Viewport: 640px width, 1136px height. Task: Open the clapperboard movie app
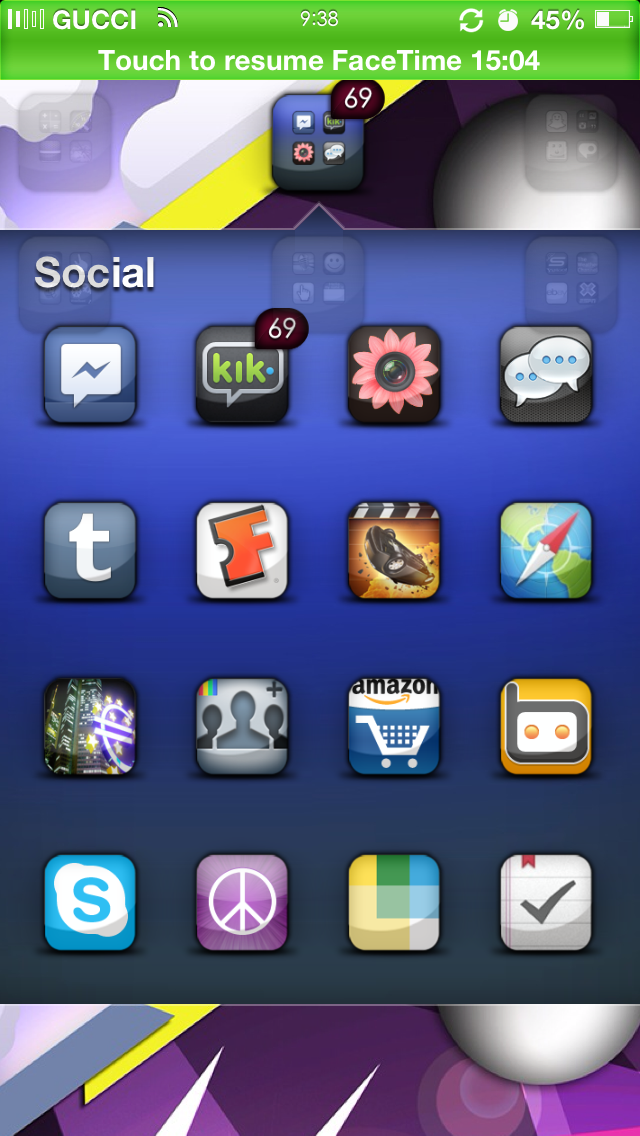click(x=394, y=551)
